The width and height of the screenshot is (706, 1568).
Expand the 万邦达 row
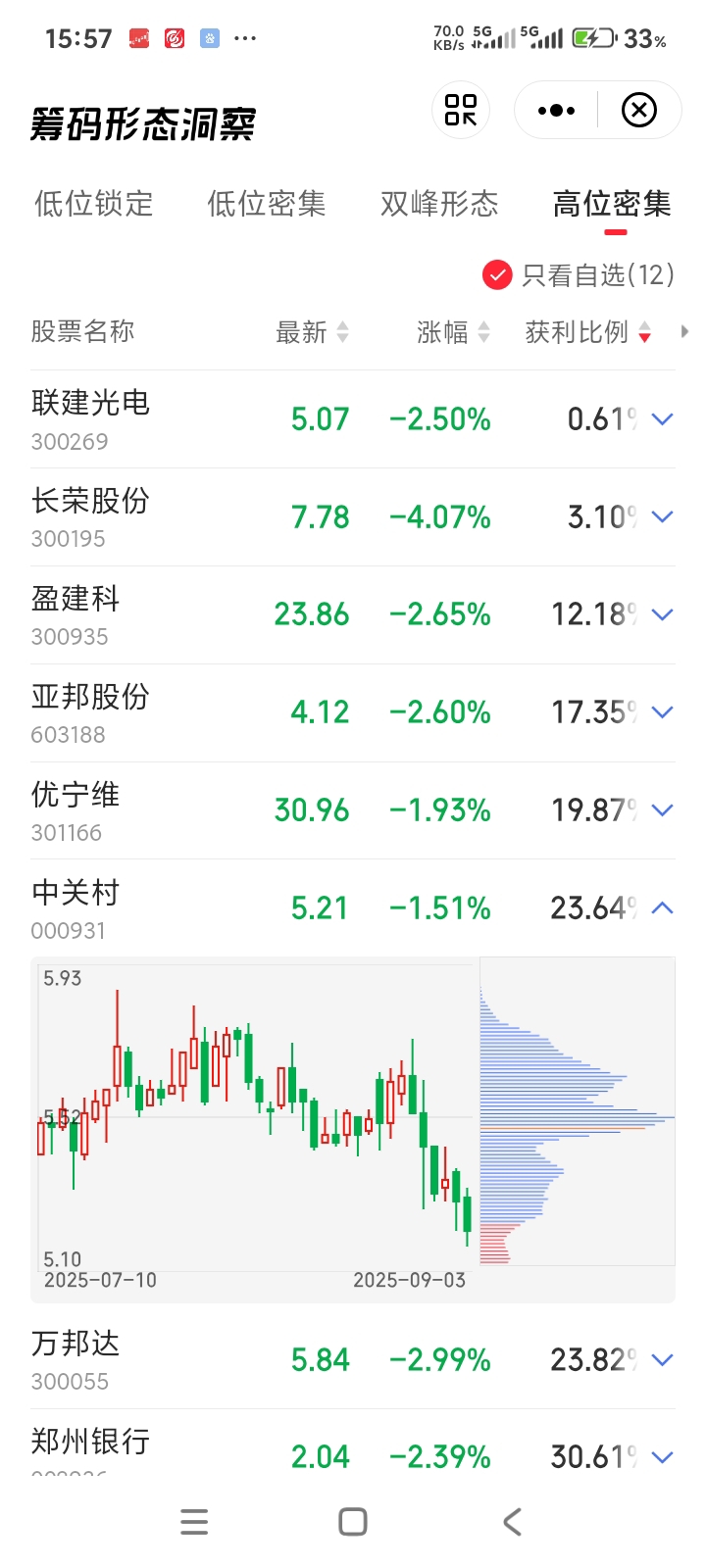[663, 1360]
